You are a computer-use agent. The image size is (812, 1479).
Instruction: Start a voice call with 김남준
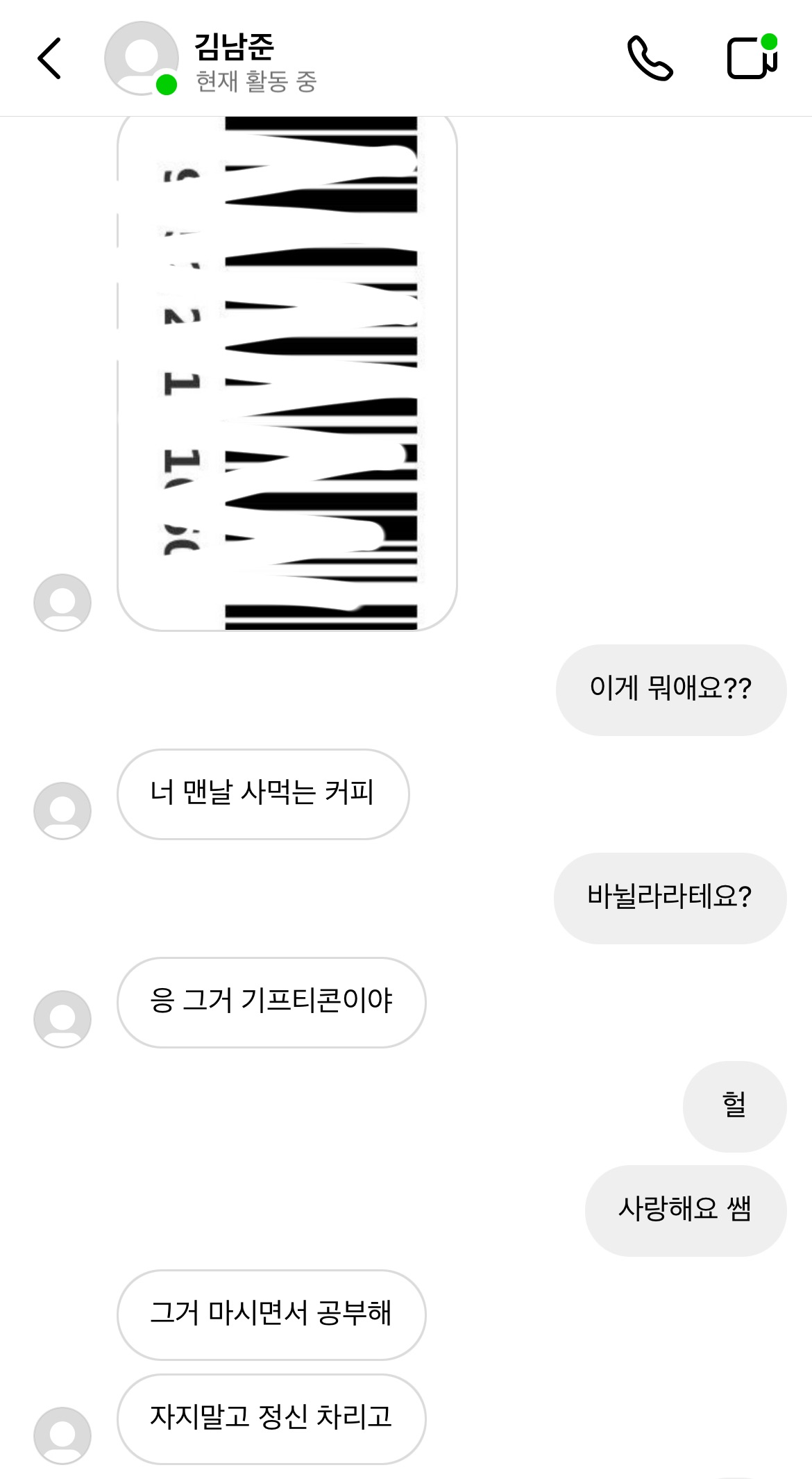(650, 58)
